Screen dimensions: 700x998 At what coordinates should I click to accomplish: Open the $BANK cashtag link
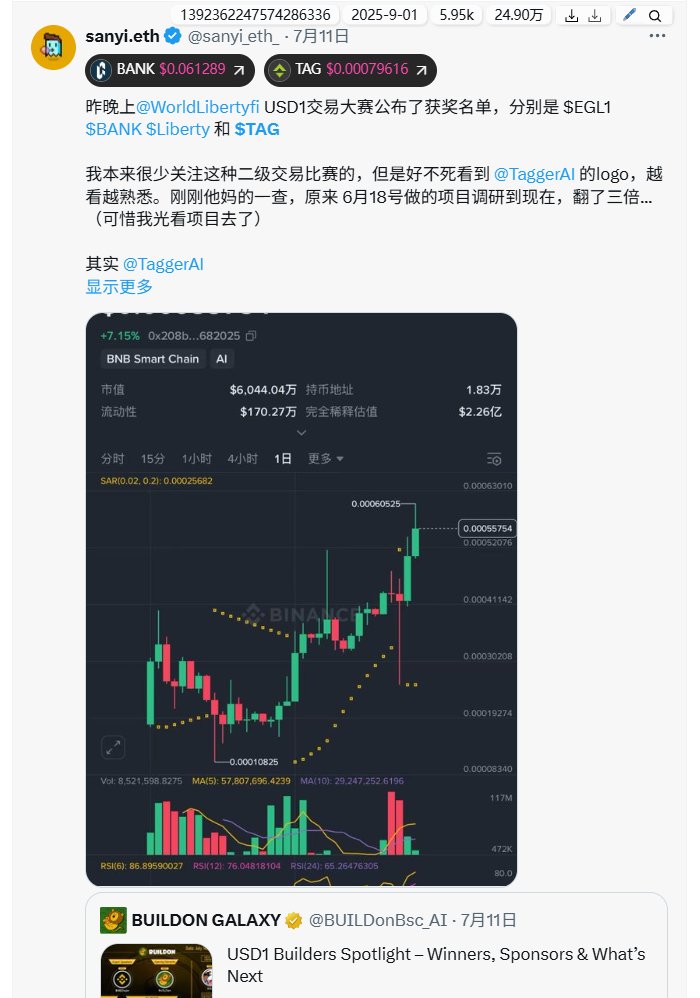(113, 129)
